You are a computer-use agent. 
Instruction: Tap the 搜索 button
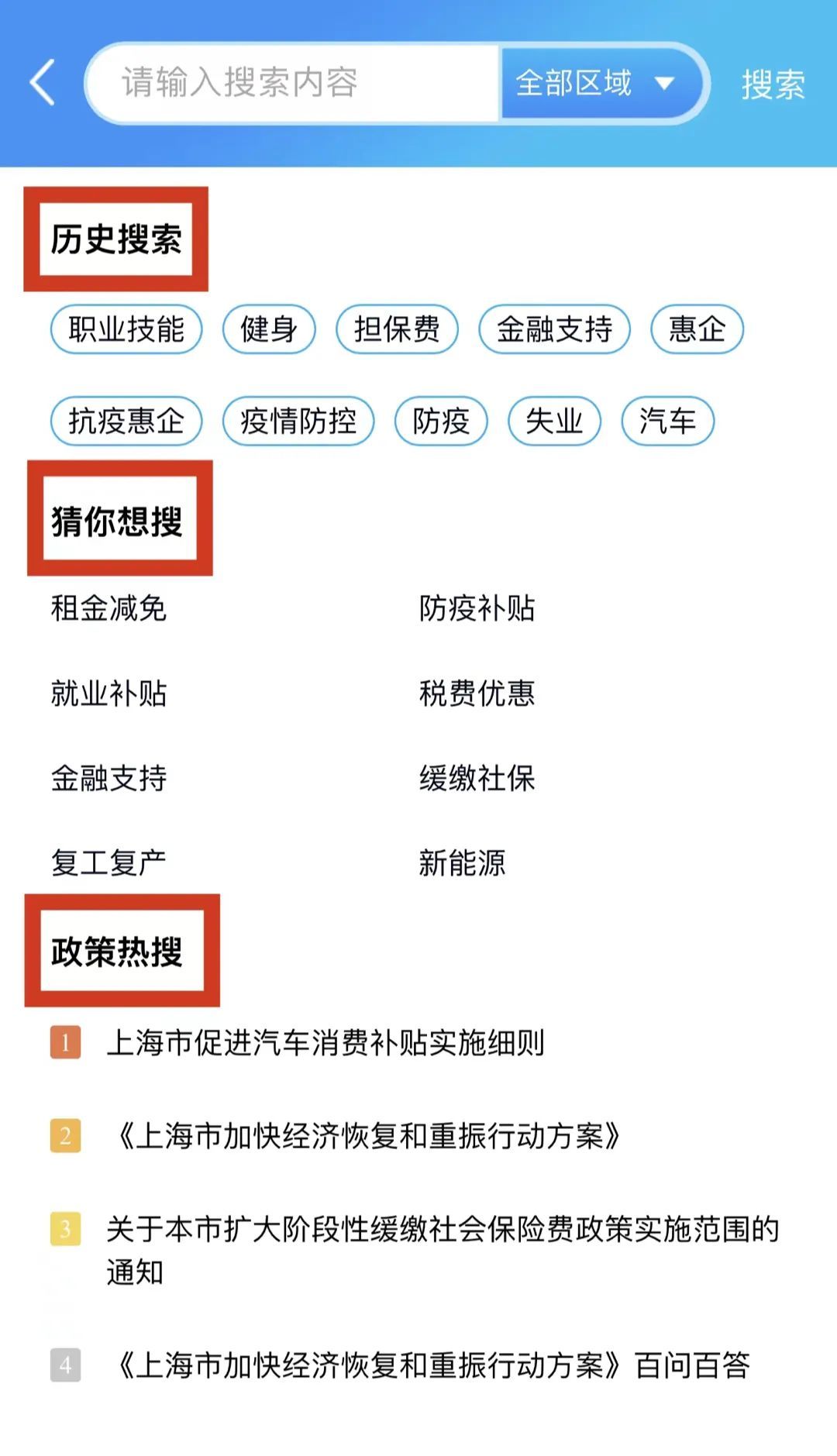click(773, 84)
